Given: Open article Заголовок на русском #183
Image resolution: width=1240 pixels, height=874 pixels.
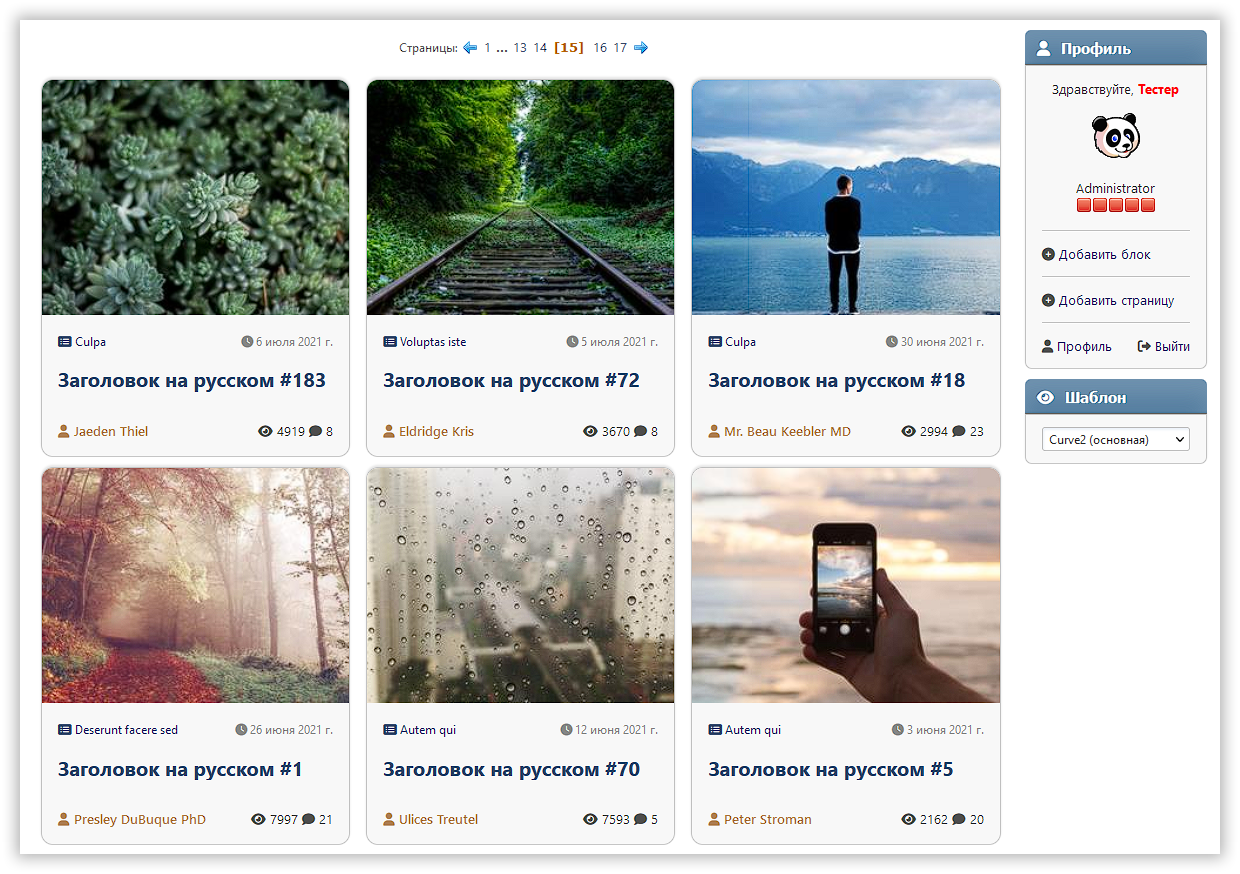Looking at the screenshot, I should (192, 380).
